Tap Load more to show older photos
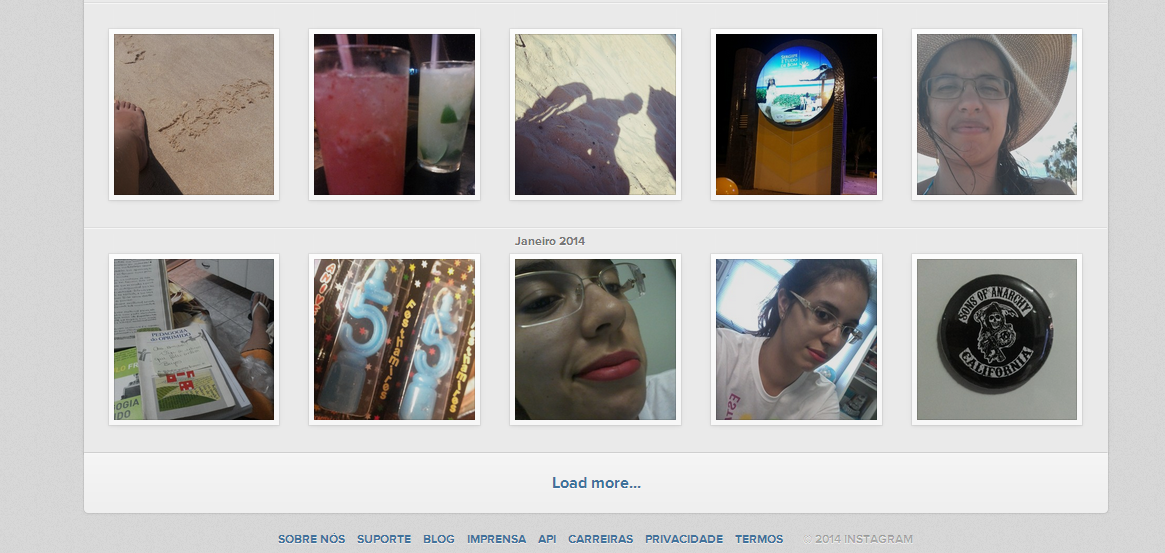This screenshot has height=553, width=1165. coord(596,483)
